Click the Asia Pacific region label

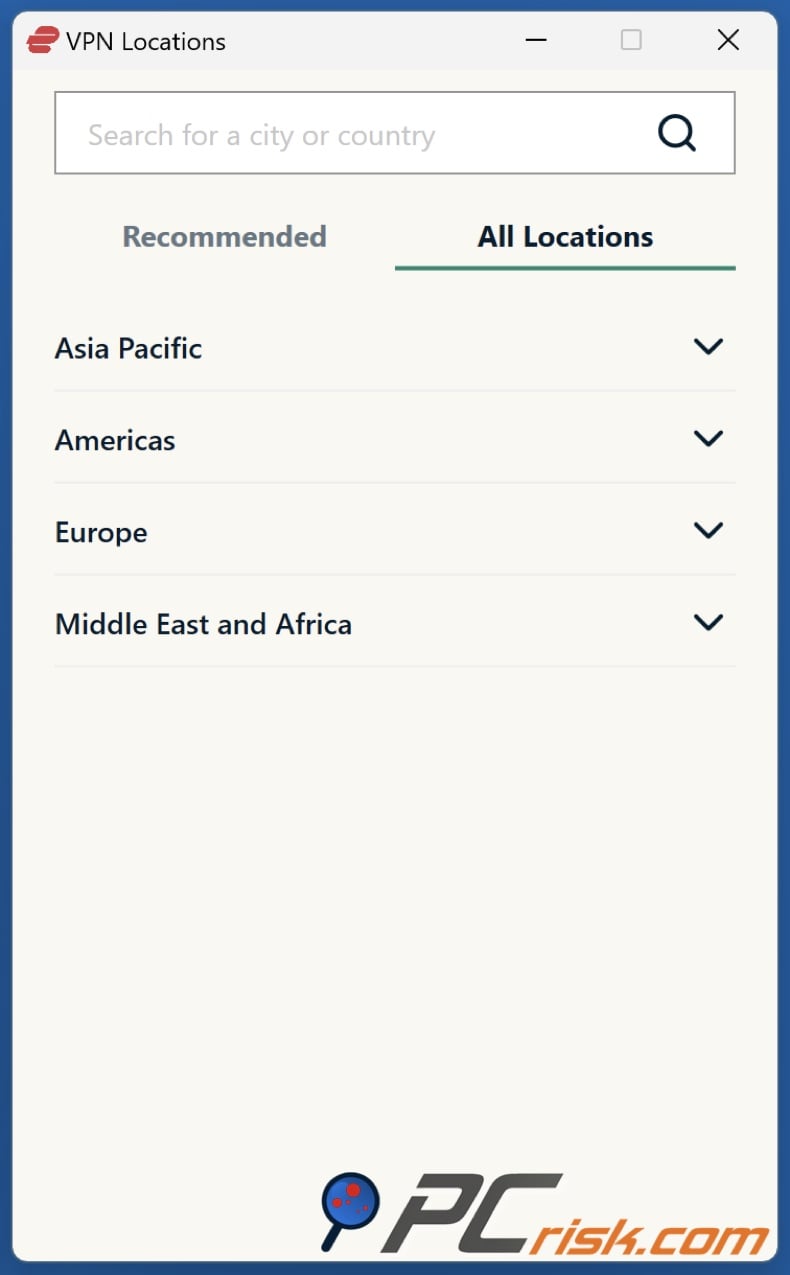point(128,348)
